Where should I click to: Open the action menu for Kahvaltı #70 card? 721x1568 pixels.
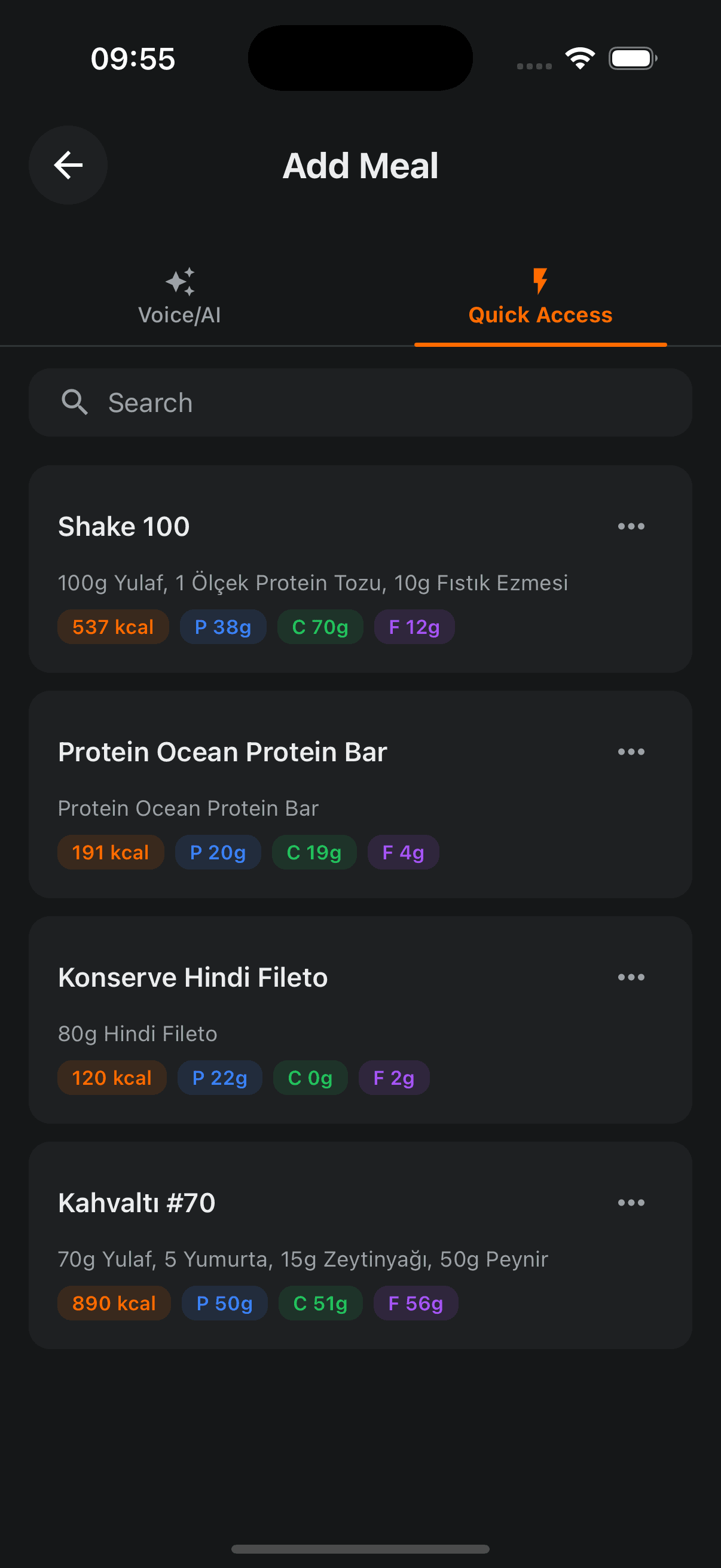coord(631,1202)
